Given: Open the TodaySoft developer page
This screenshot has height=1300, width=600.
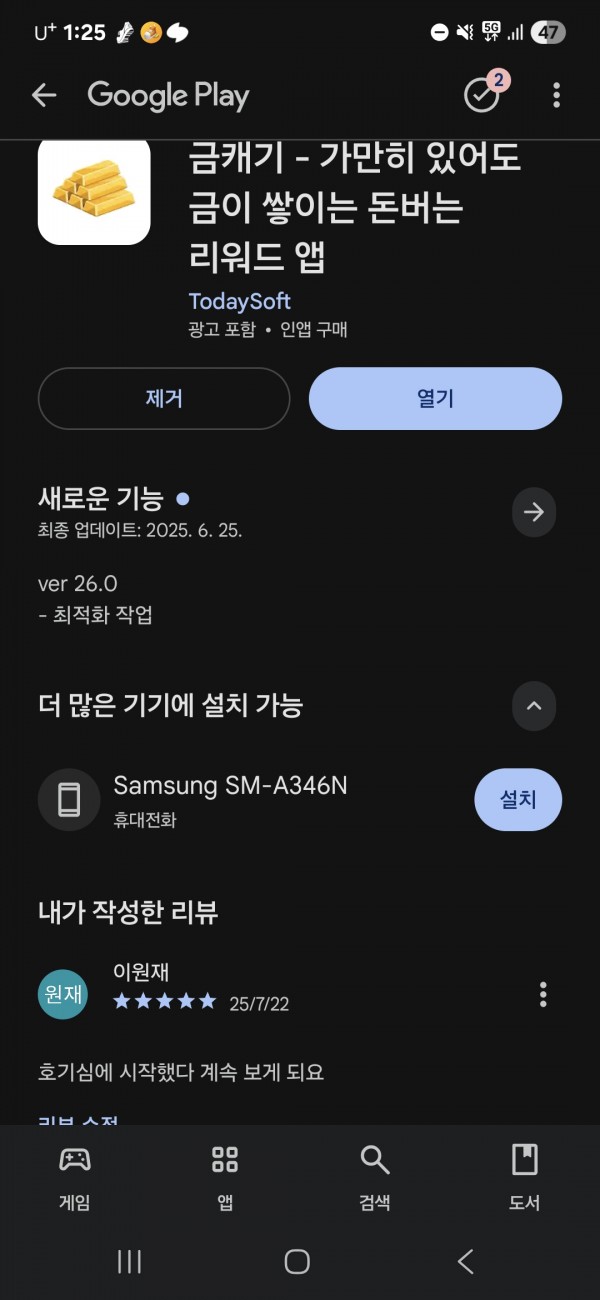Looking at the screenshot, I should [x=240, y=301].
